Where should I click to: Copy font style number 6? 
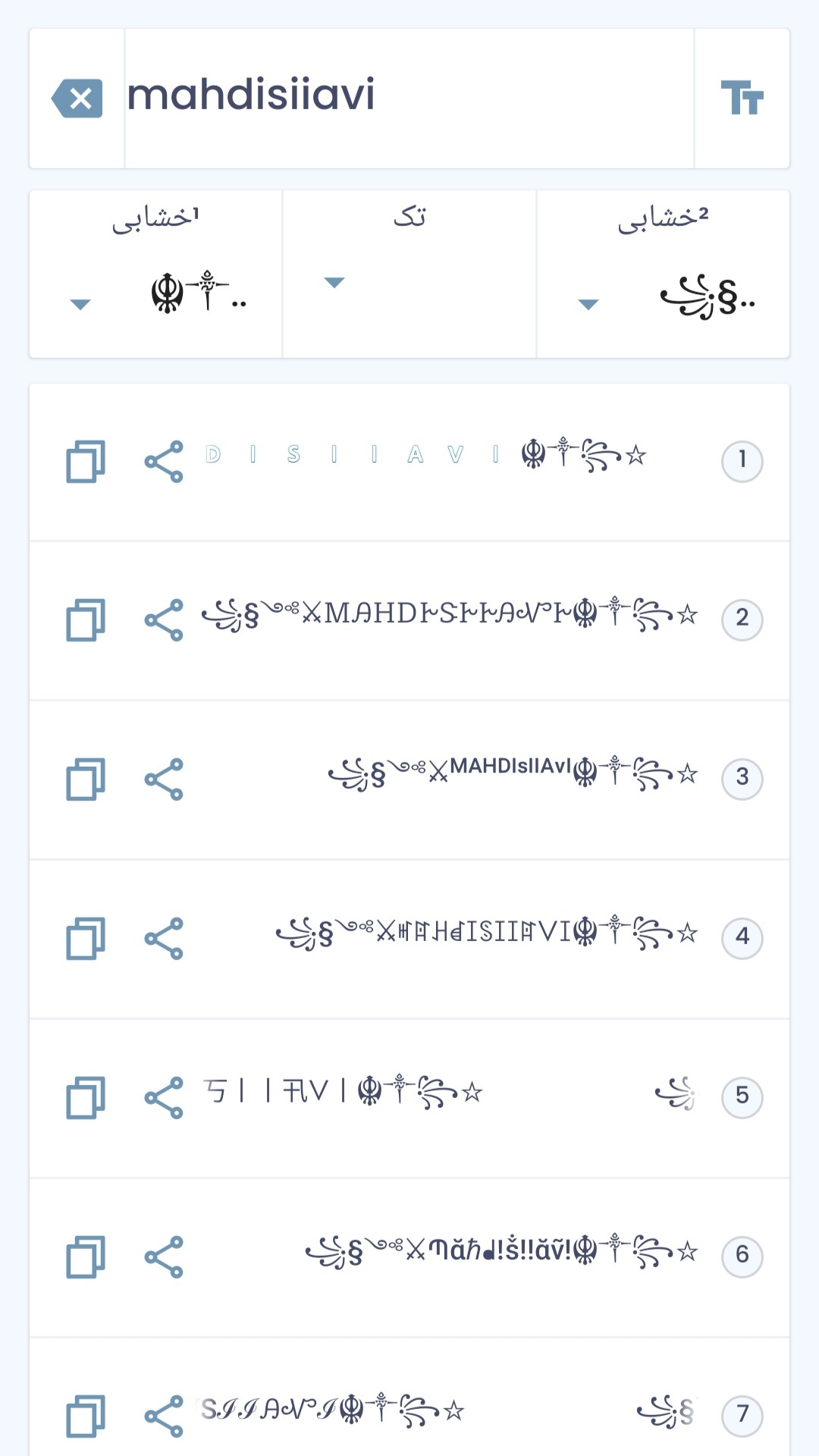tap(86, 1257)
